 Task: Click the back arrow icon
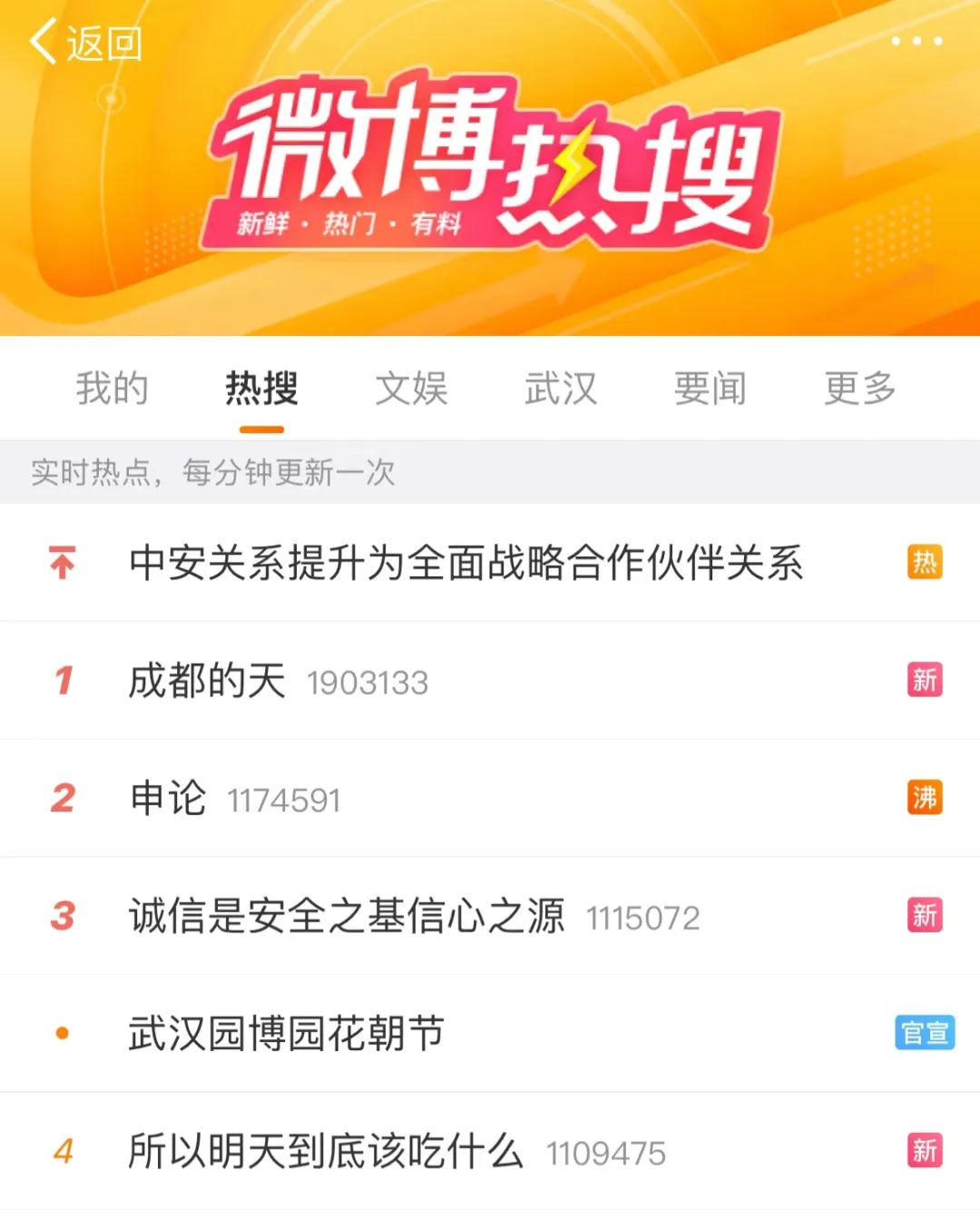point(44,40)
